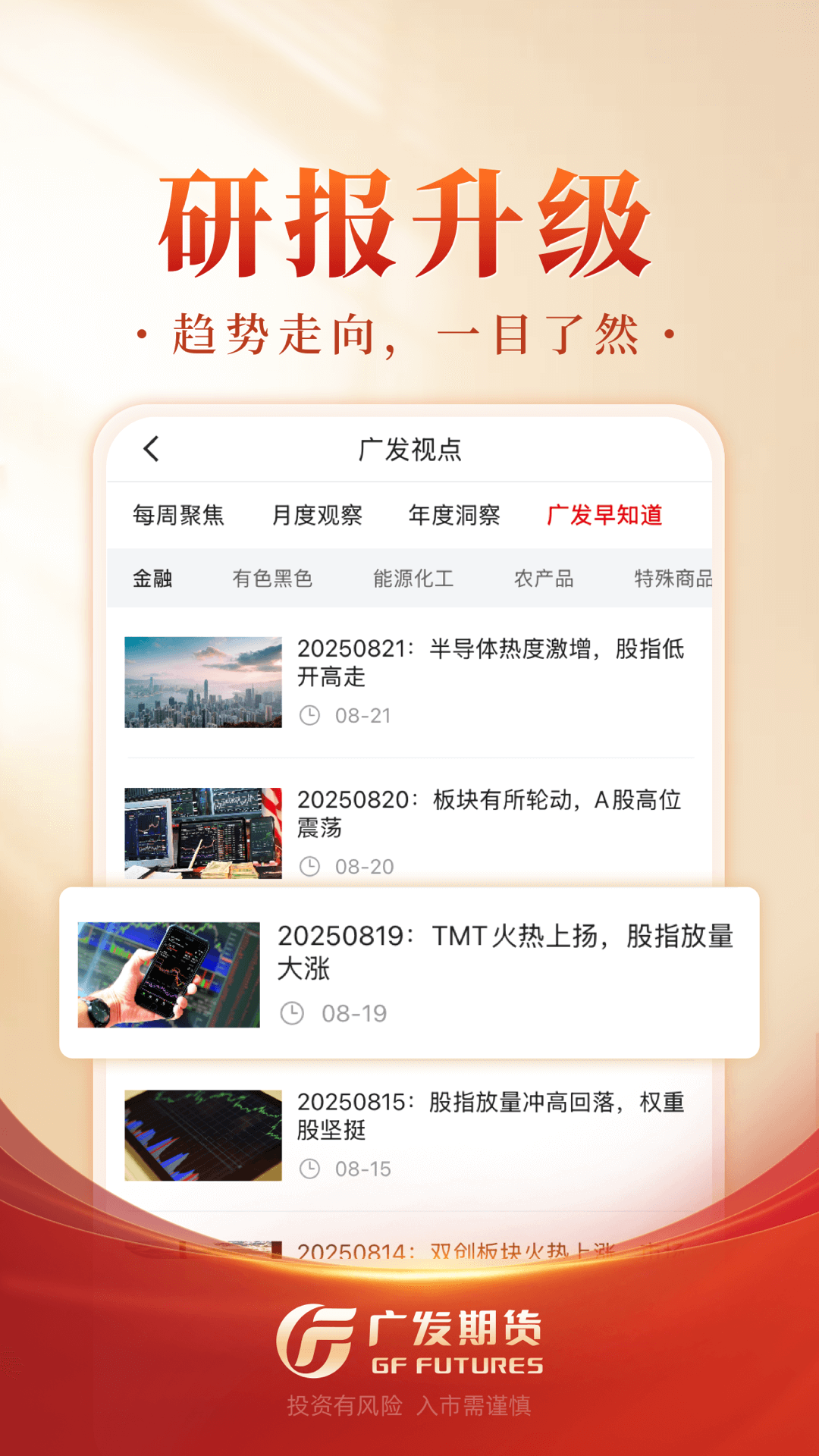
Task: Select the 农产品 category
Action: (543, 578)
